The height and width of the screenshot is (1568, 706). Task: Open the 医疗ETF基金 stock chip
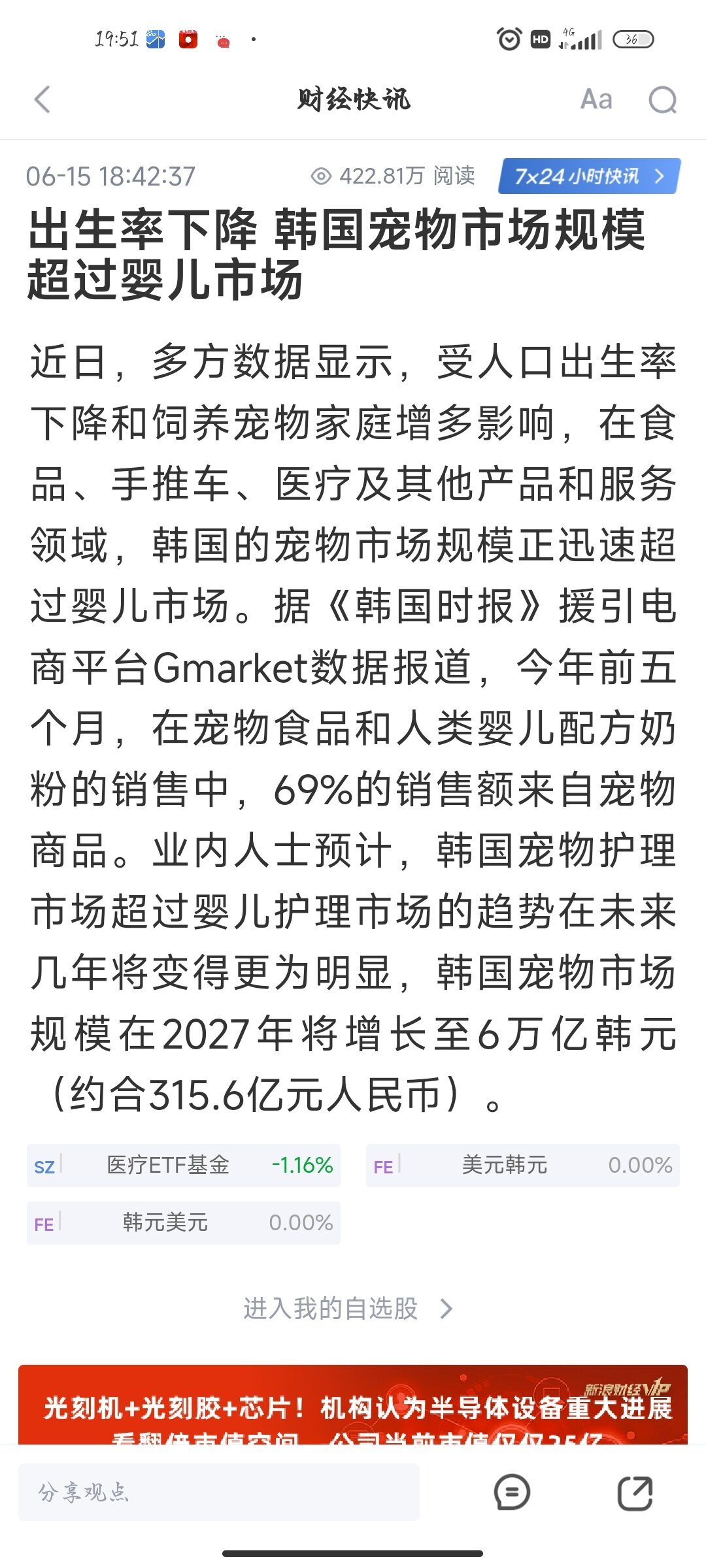(184, 1165)
